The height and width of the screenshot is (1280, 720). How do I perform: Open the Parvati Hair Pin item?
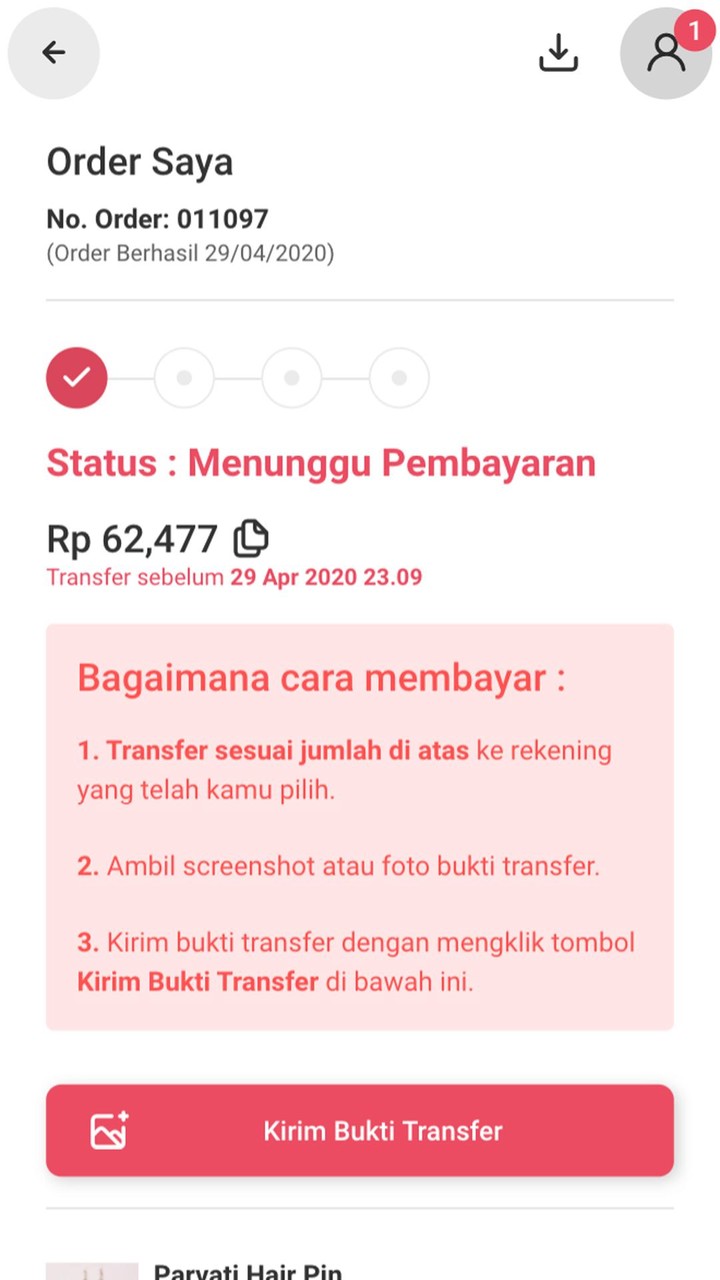point(247,1271)
